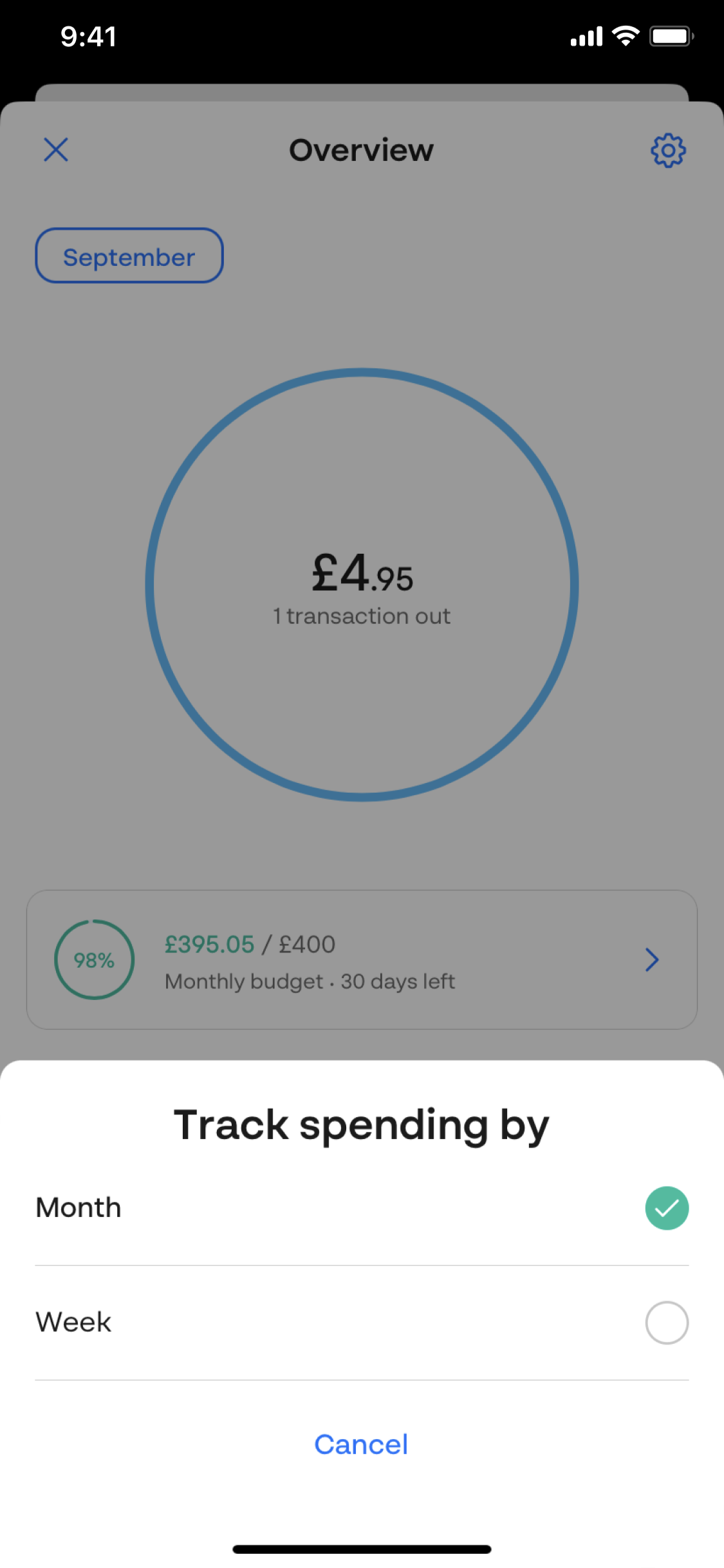
Task: Select Month for tracking spending
Action: pos(362,1207)
